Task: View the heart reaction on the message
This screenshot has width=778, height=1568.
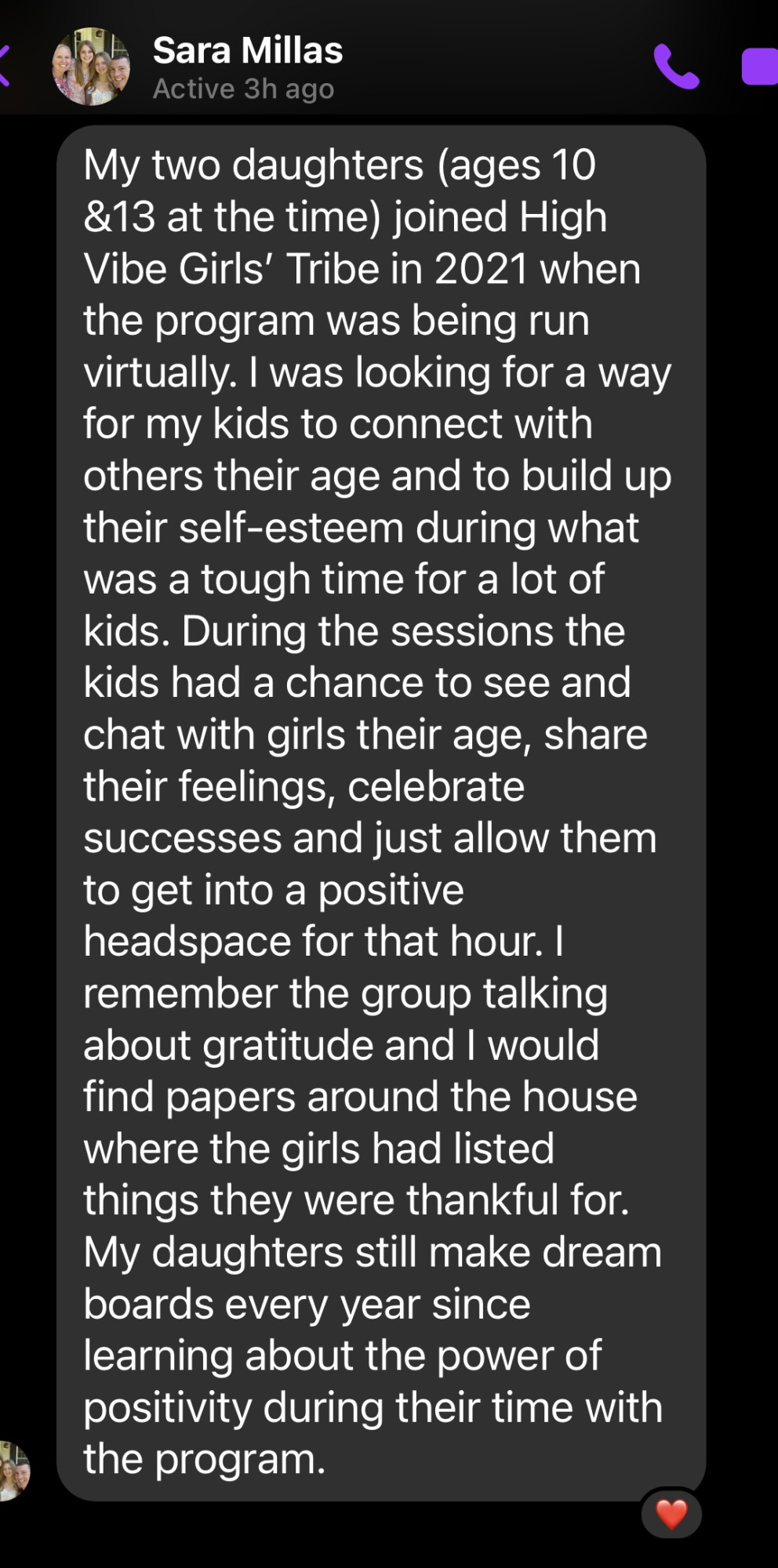Action: tap(671, 1513)
